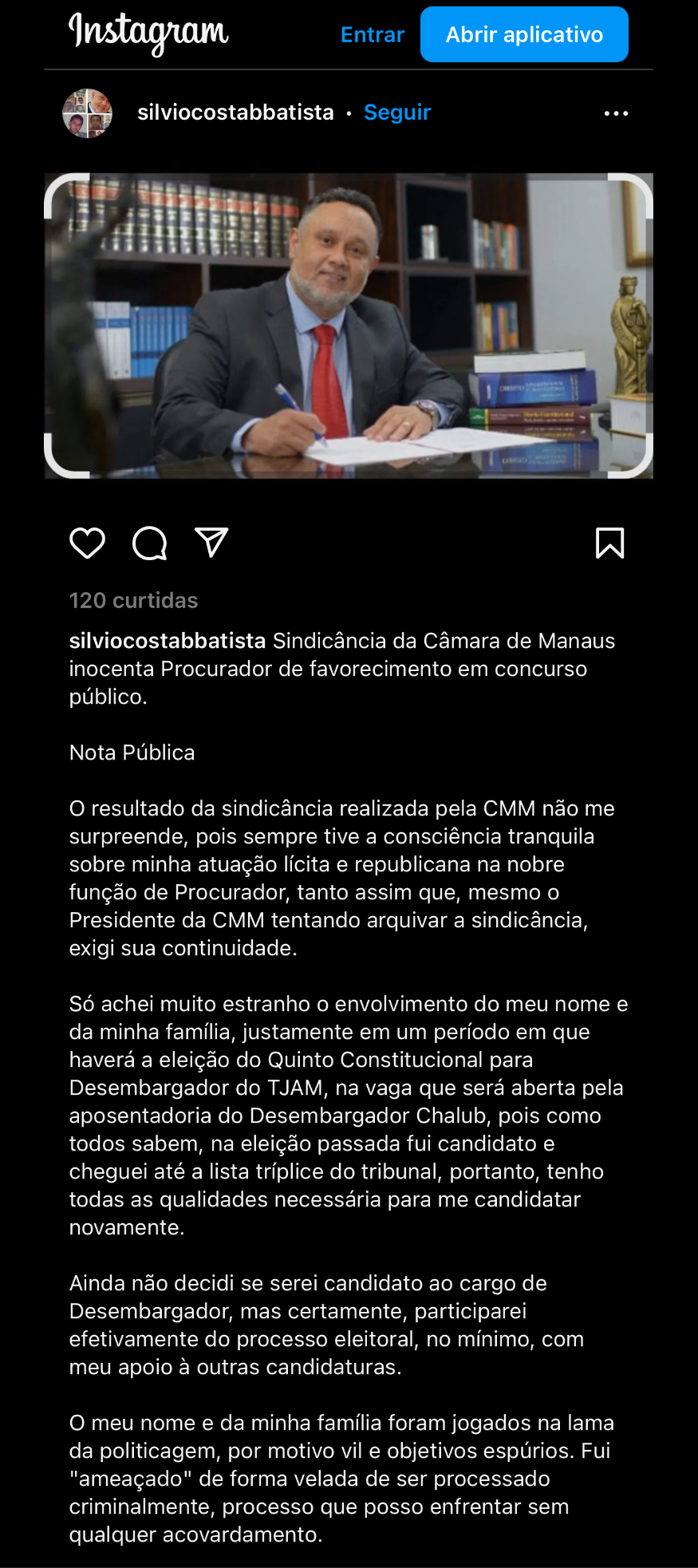
Task: Tap the bold silviocostabbatista username in caption
Action: (168, 641)
